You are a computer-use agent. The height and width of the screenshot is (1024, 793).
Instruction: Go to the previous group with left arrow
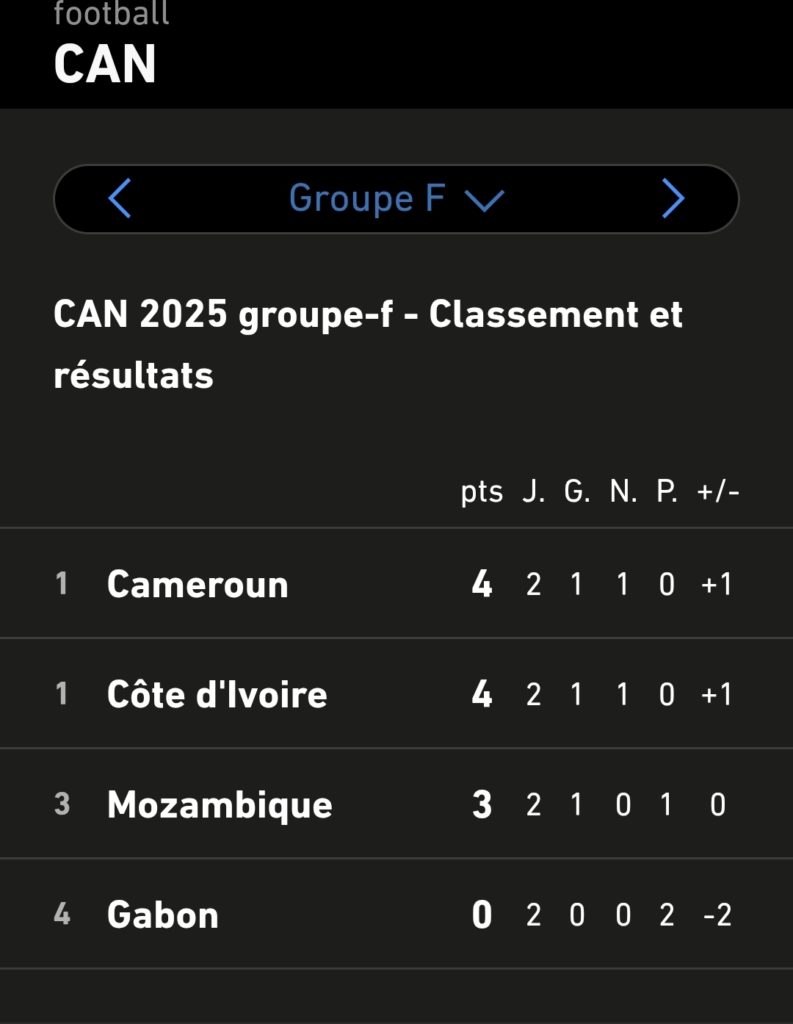pyautogui.click(x=120, y=199)
